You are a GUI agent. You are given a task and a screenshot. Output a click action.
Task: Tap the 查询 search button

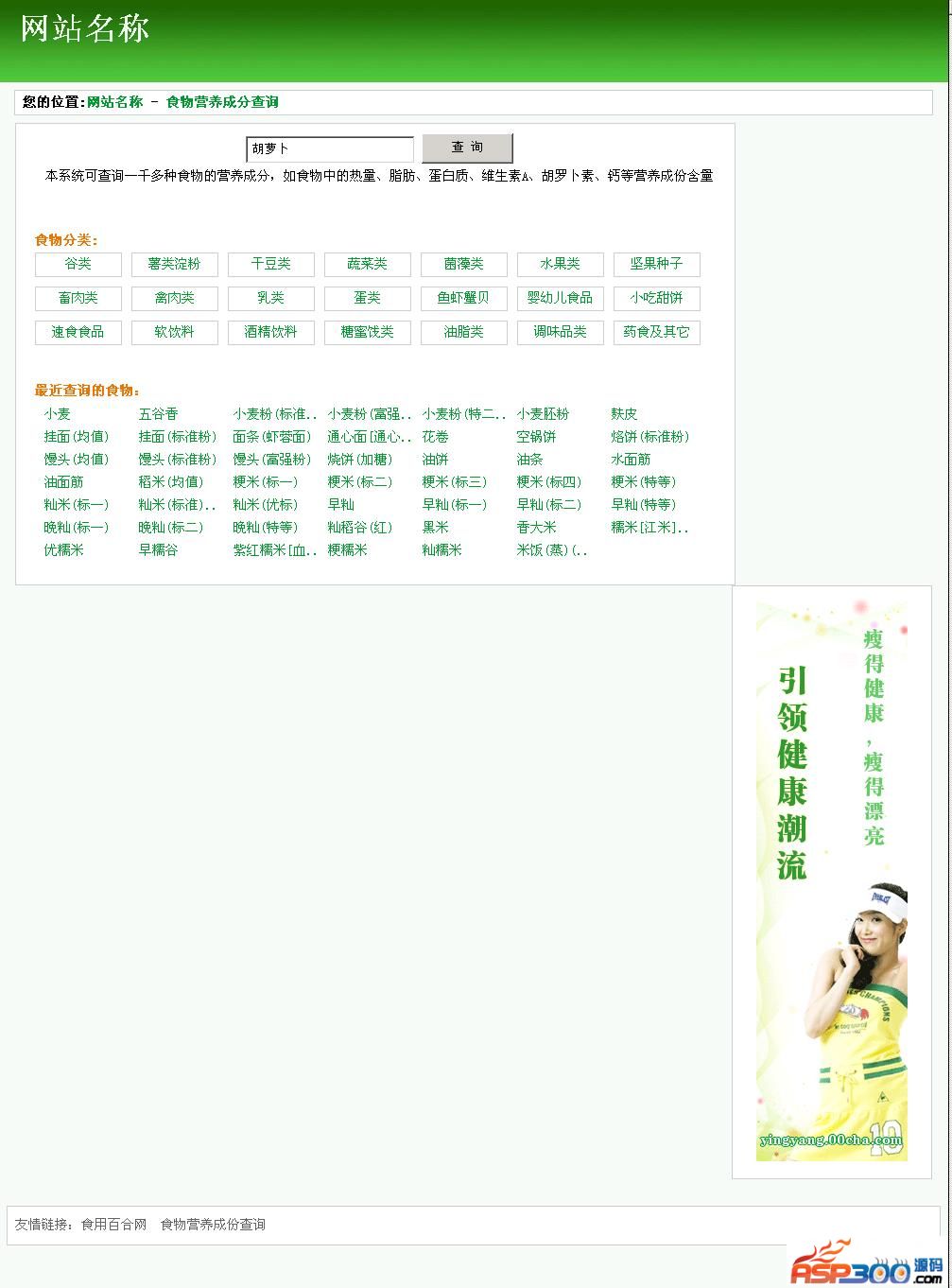(467, 148)
